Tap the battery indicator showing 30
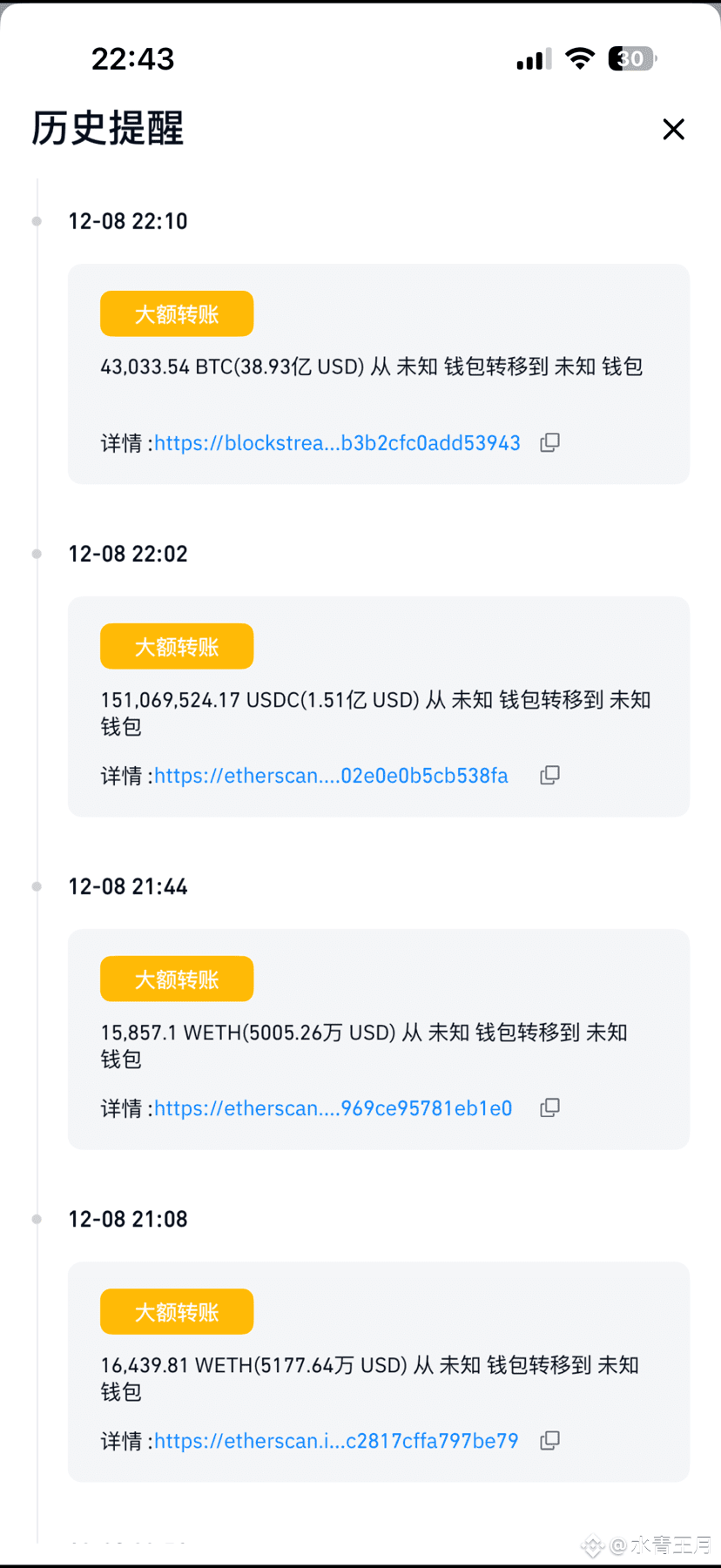Viewport: 721px width, 1568px height. (x=630, y=58)
